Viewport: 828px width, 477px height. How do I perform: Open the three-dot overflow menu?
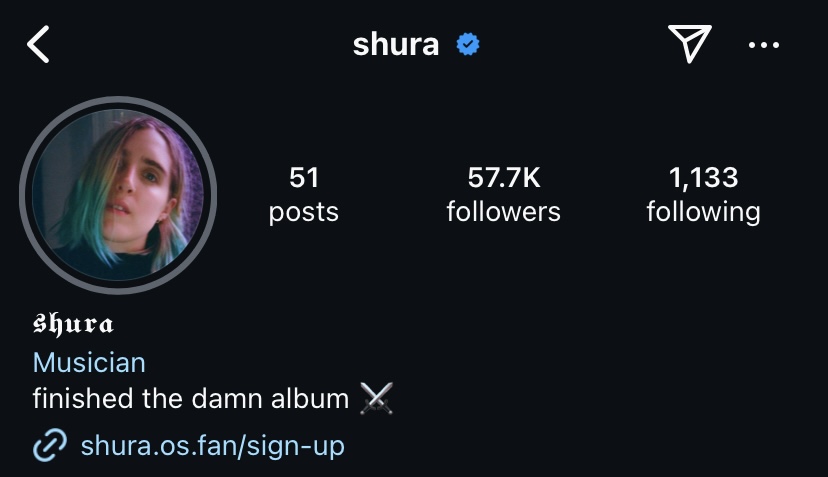tap(763, 45)
